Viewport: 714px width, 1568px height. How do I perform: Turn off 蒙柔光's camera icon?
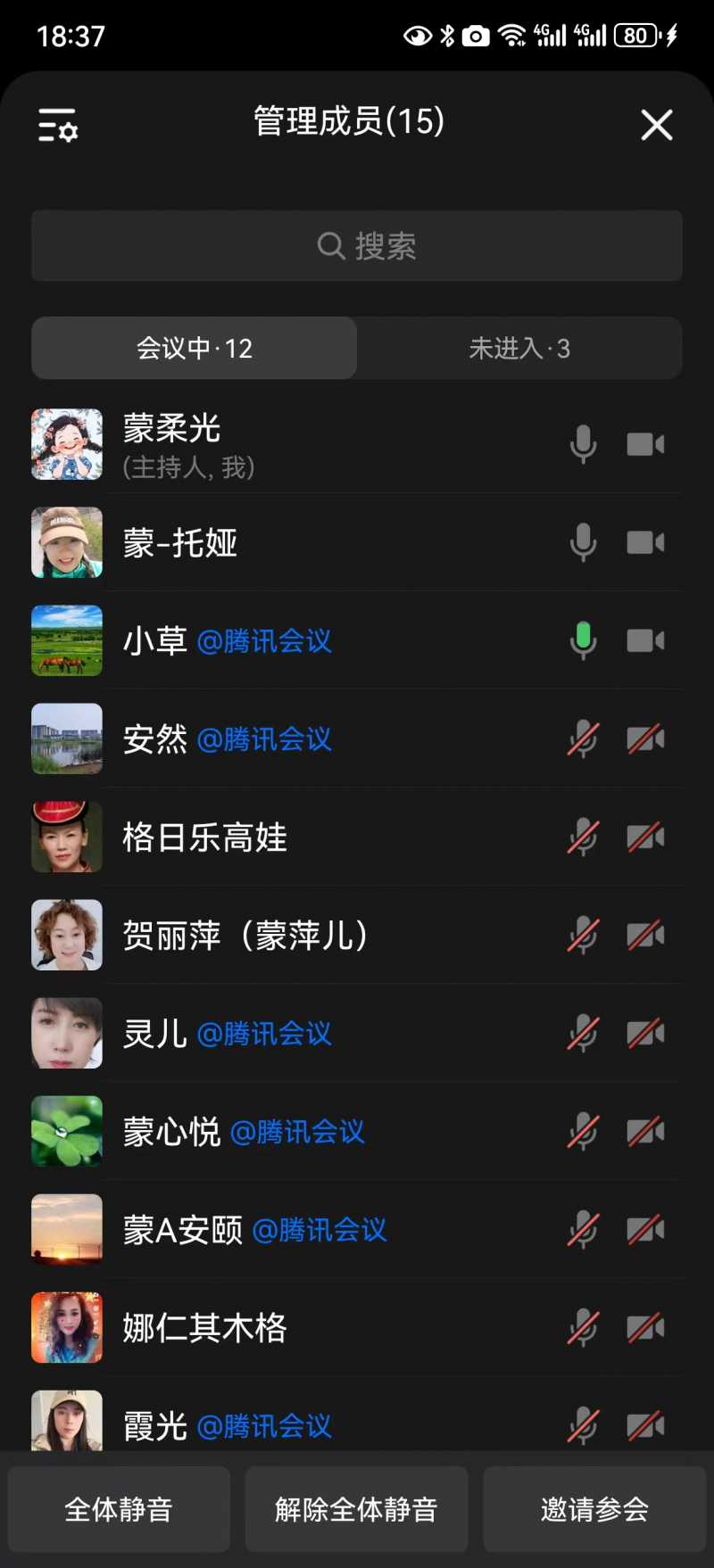click(645, 443)
